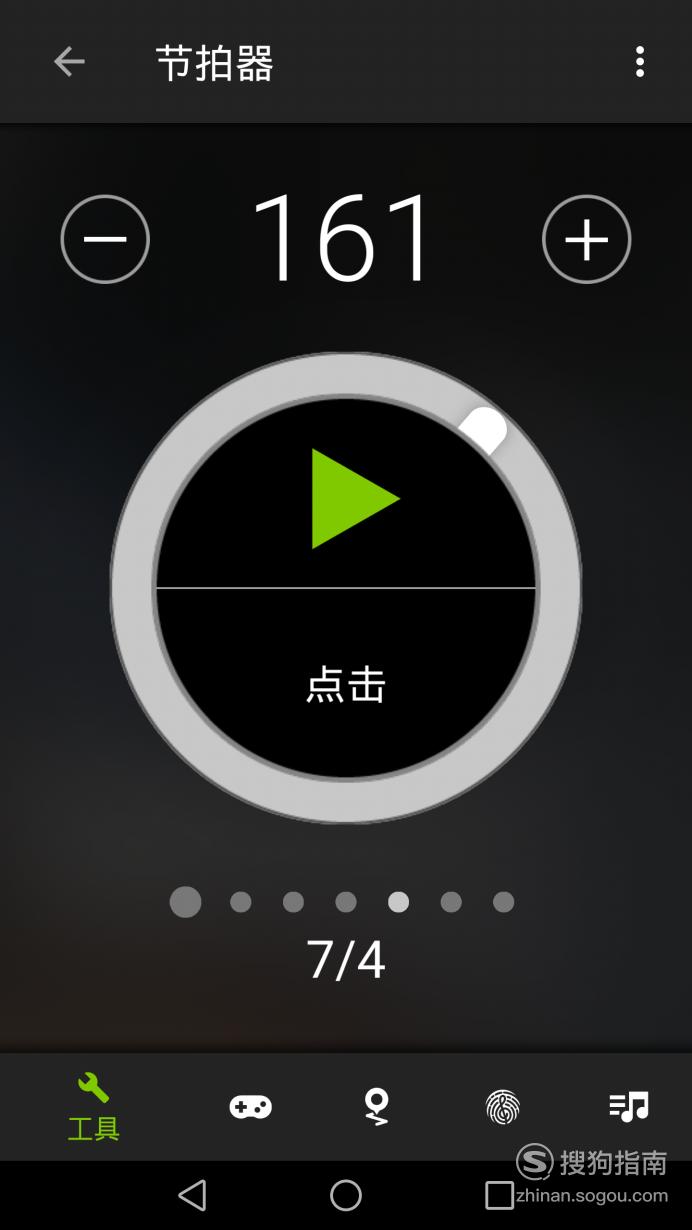
Task: Switch to the 工具 tab
Action: click(x=94, y=1107)
